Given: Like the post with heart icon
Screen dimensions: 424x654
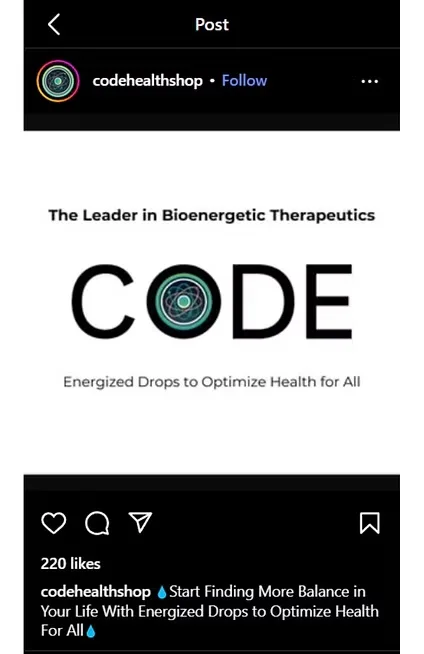Looking at the screenshot, I should 54,523.
